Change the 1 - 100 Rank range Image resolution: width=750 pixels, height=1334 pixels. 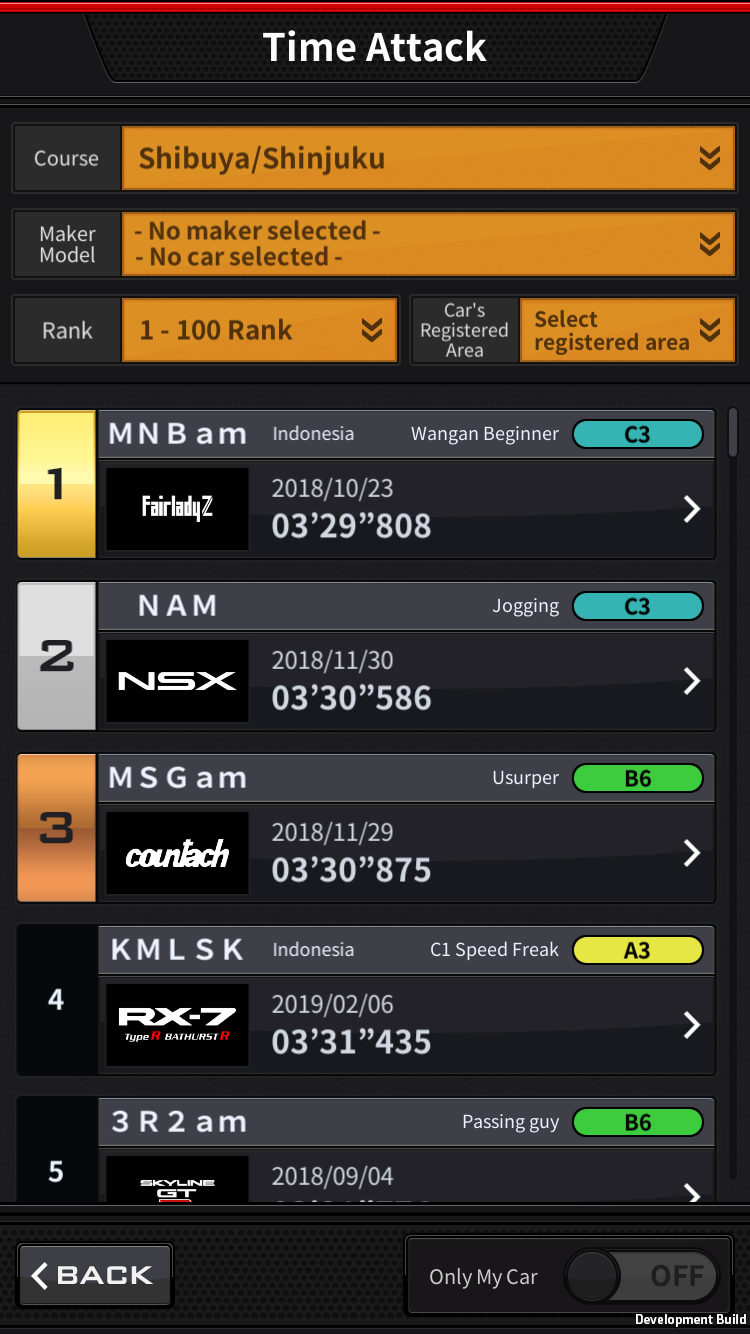[x=260, y=330]
